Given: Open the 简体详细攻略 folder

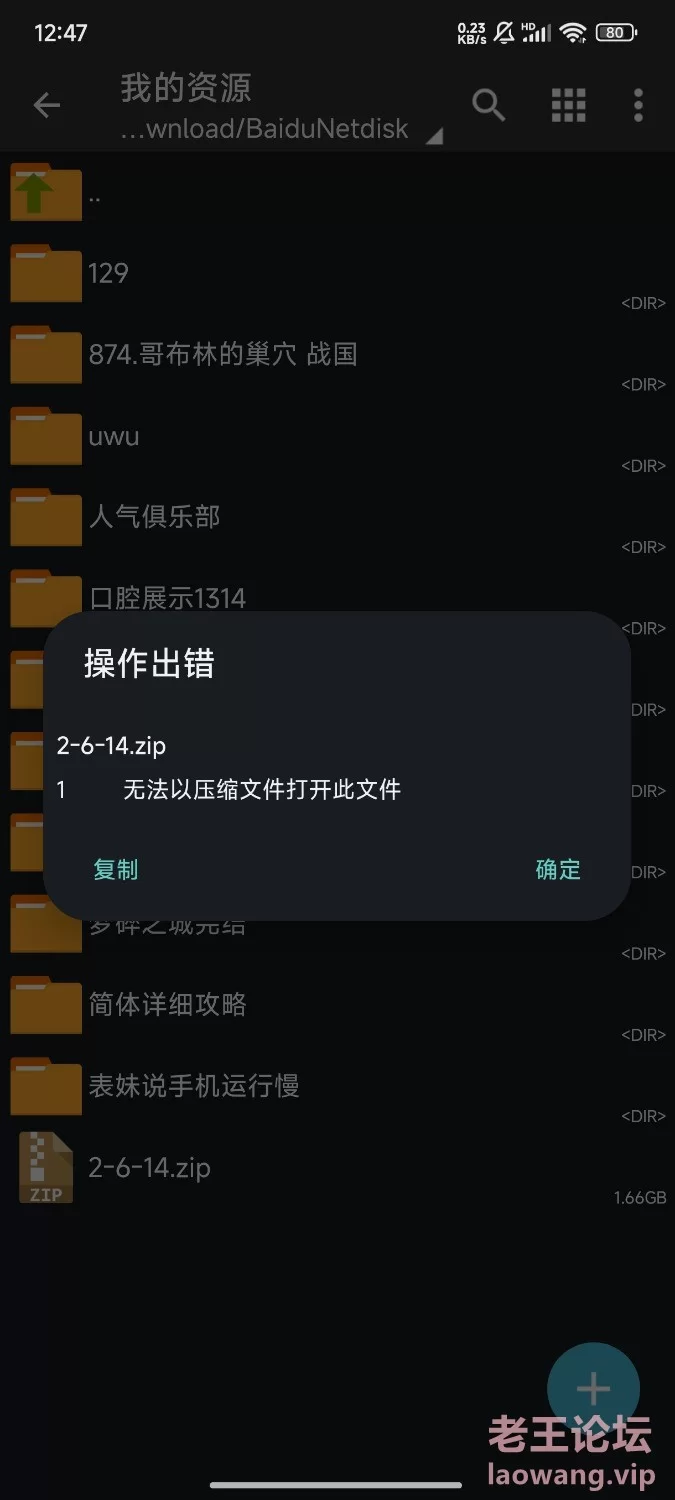Looking at the screenshot, I should [x=337, y=1005].
